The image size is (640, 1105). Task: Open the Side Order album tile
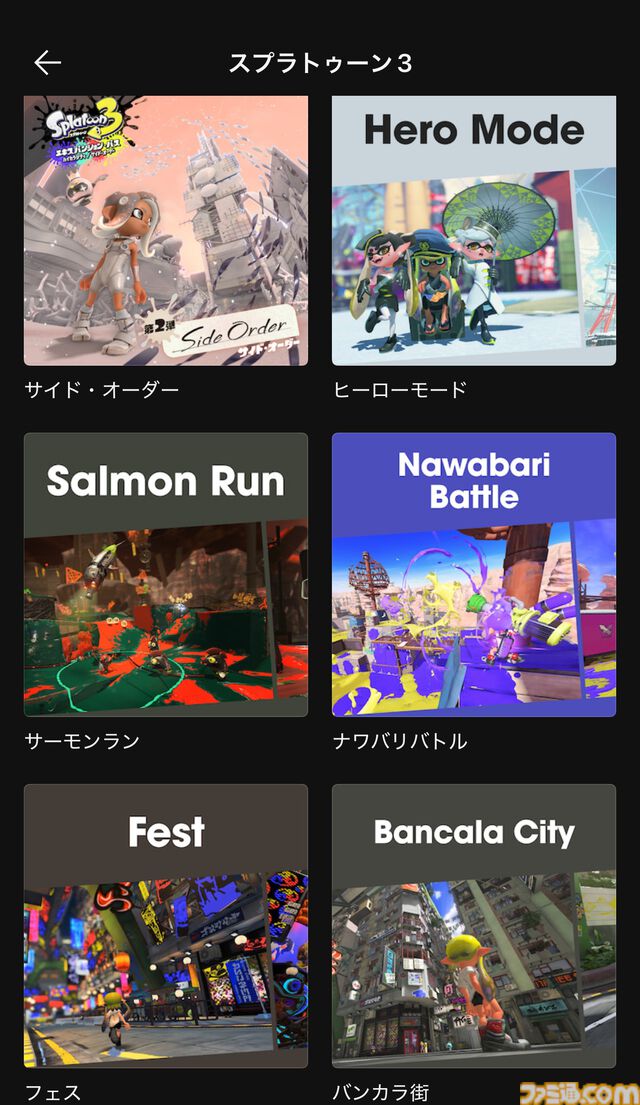click(x=166, y=231)
